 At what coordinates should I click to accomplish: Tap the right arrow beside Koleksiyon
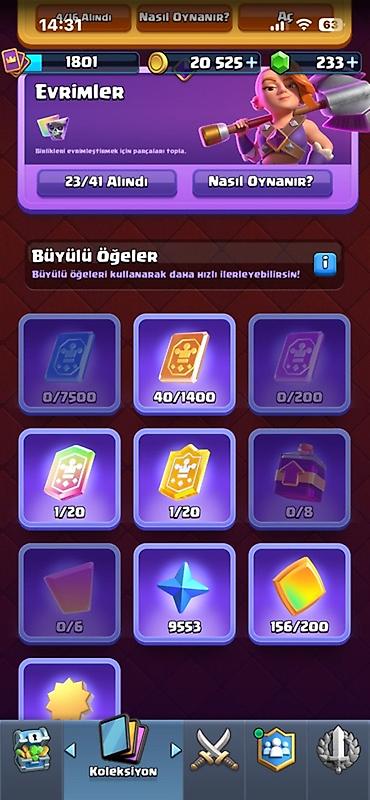[x=176, y=749]
